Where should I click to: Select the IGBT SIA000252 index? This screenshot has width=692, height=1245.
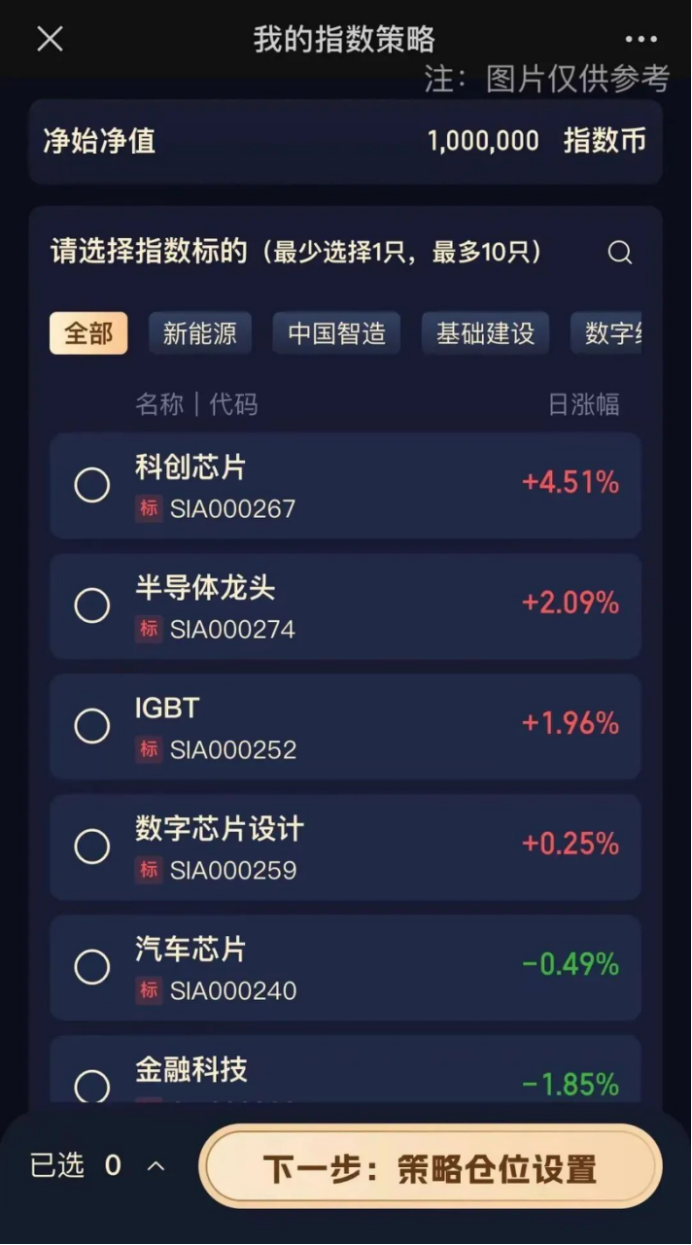pyautogui.click(x=92, y=726)
